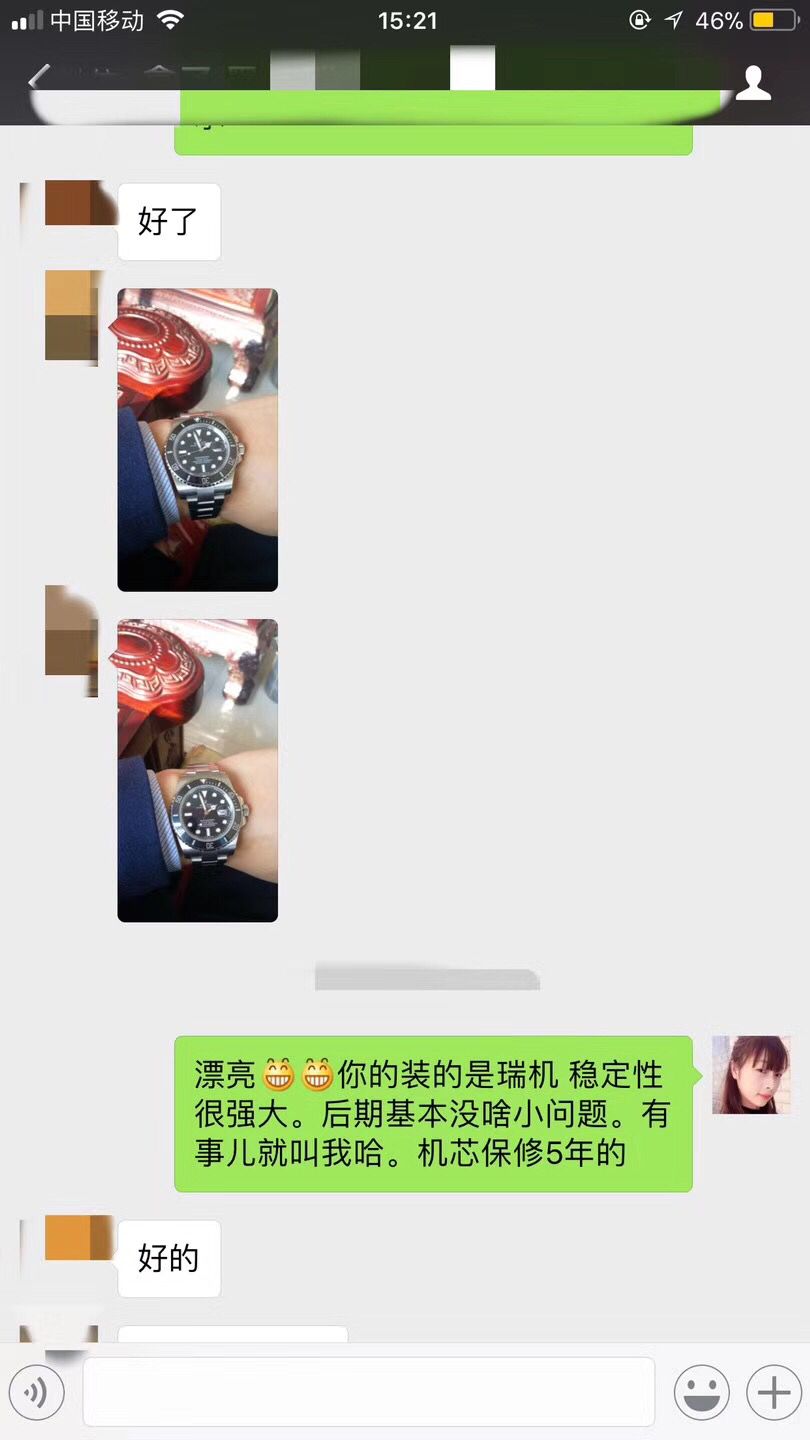Focus the message text field

click(368, 1391)
